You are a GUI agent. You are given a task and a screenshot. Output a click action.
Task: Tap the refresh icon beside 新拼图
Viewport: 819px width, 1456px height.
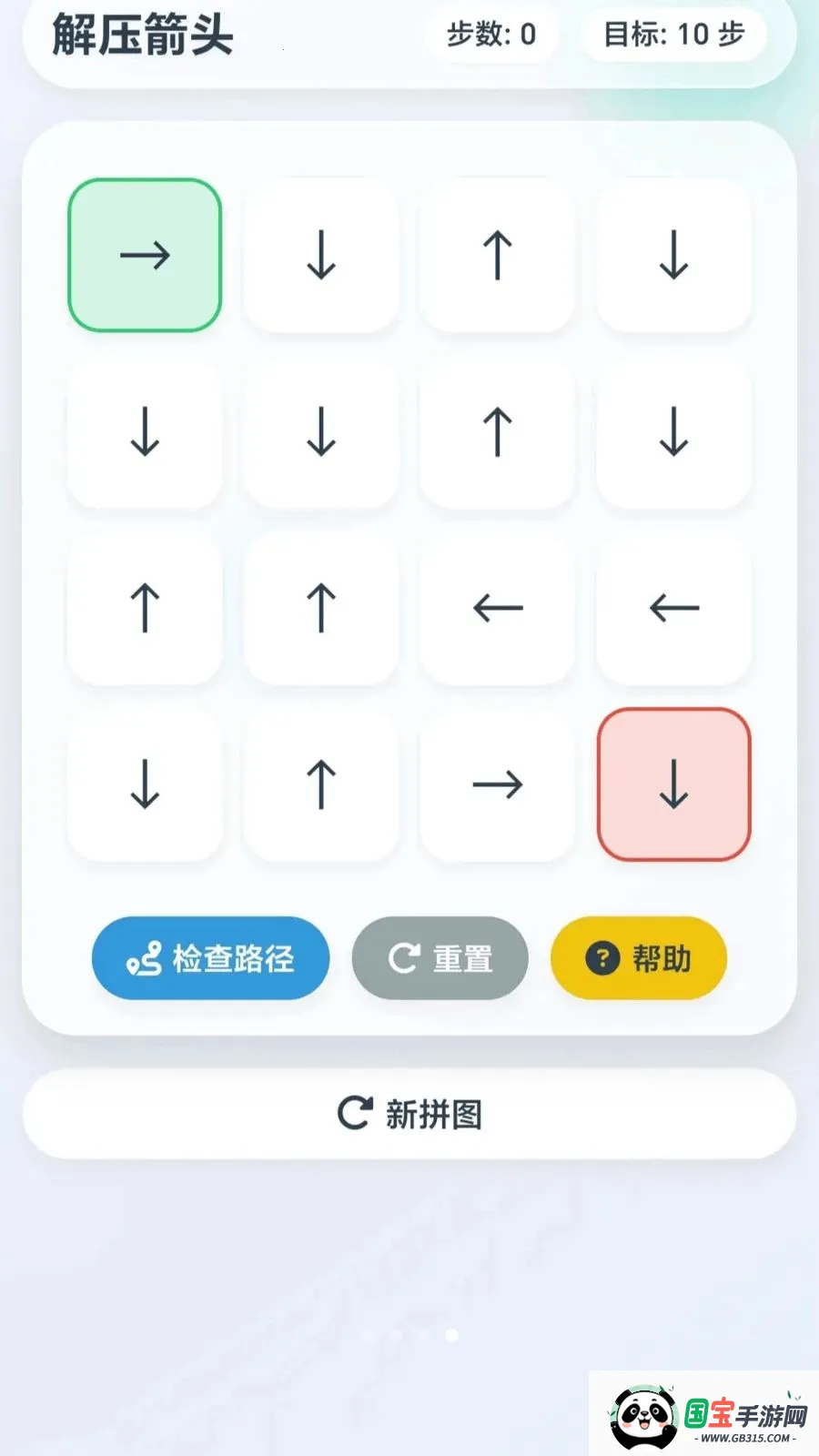pos(354,1113)
